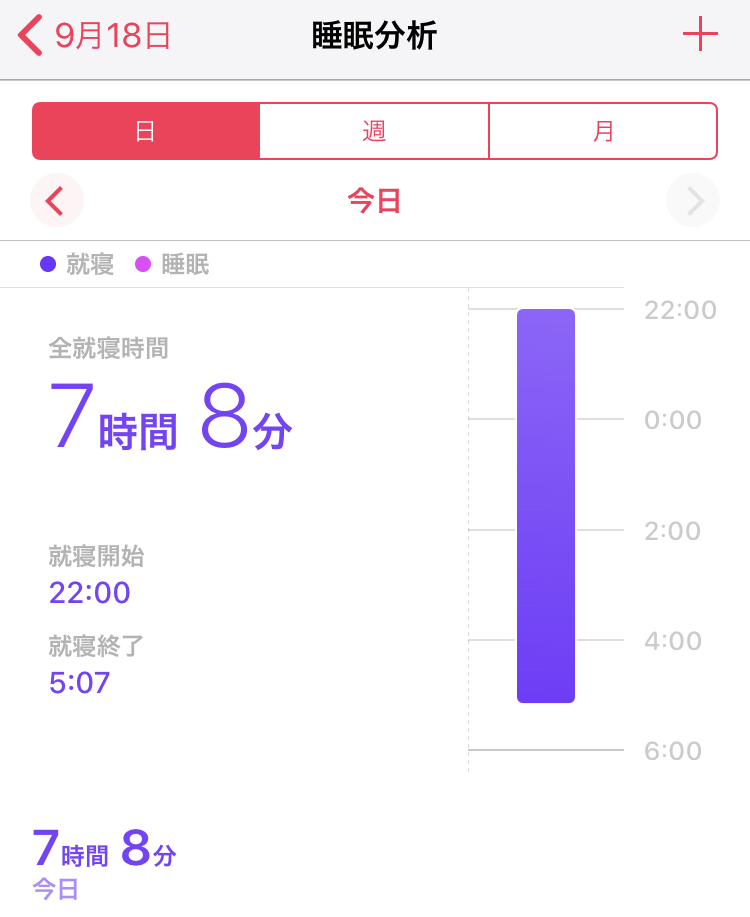Go back to 9月18日

tap(95, 36)
